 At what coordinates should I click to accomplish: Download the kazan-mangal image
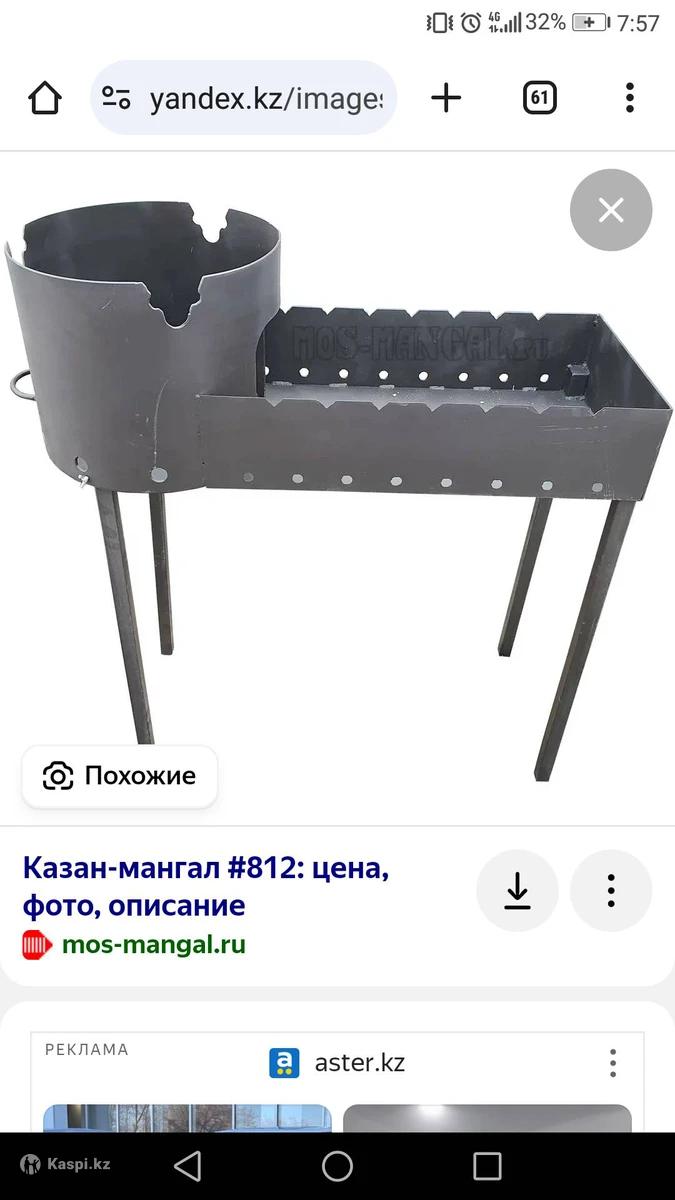pos(517,890)
